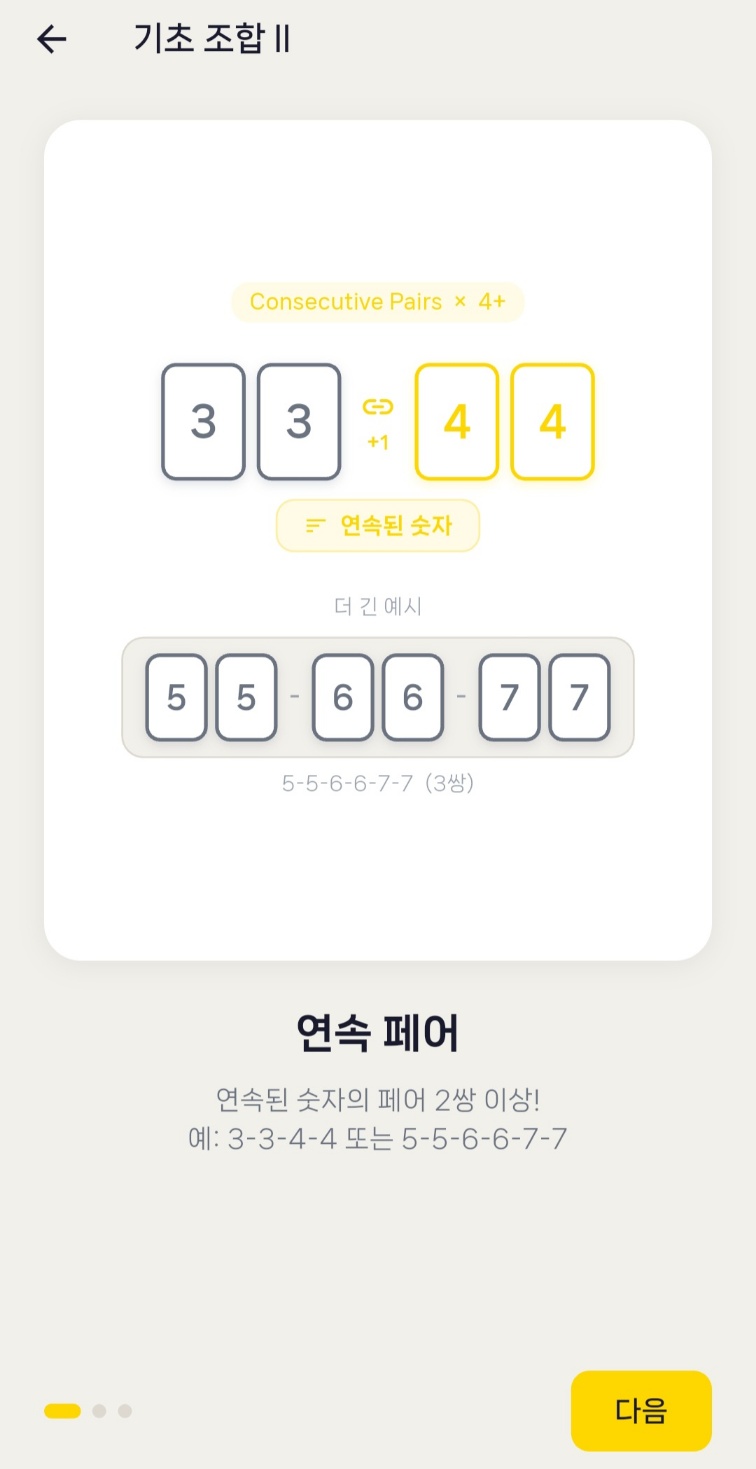Image resolution: width=756 pixels, height=1469 pixels.
Task: Expand the longer example card strip
Action: [378, 697]
